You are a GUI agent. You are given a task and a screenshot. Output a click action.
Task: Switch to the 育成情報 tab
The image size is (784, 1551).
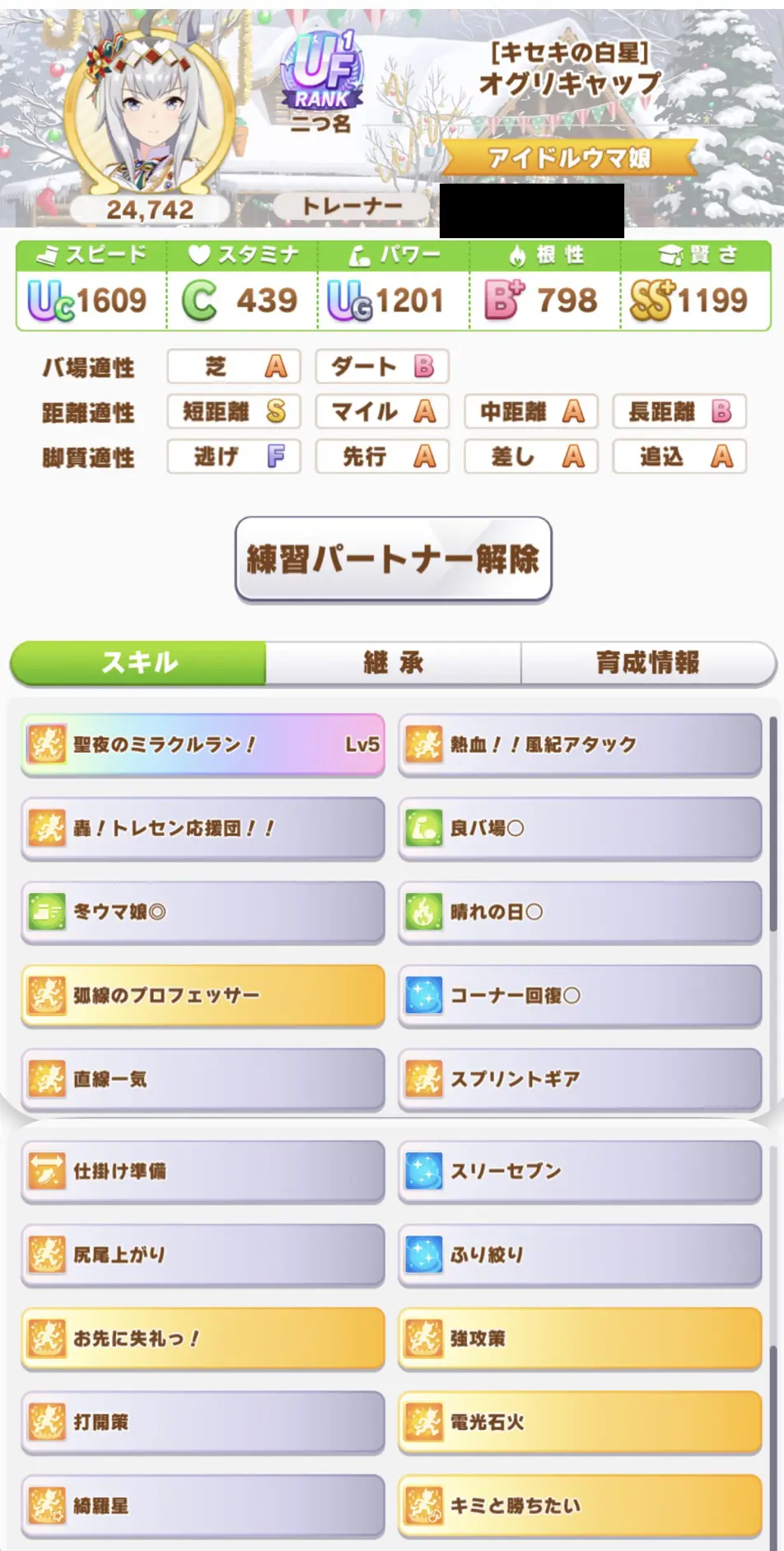pyautogui.click(x=648, y=662)
